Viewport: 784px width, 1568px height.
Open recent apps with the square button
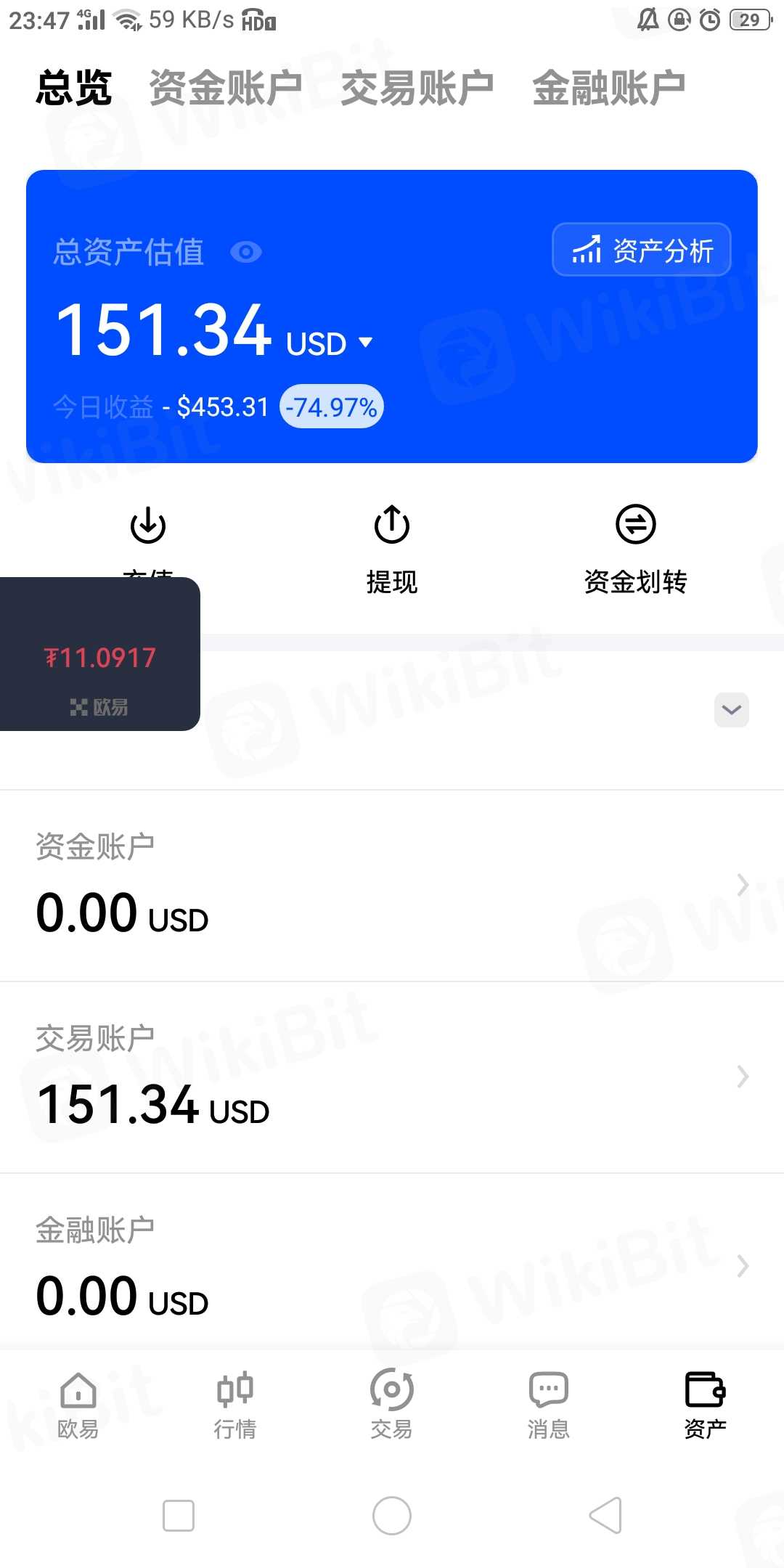(x=179, y=1515)
